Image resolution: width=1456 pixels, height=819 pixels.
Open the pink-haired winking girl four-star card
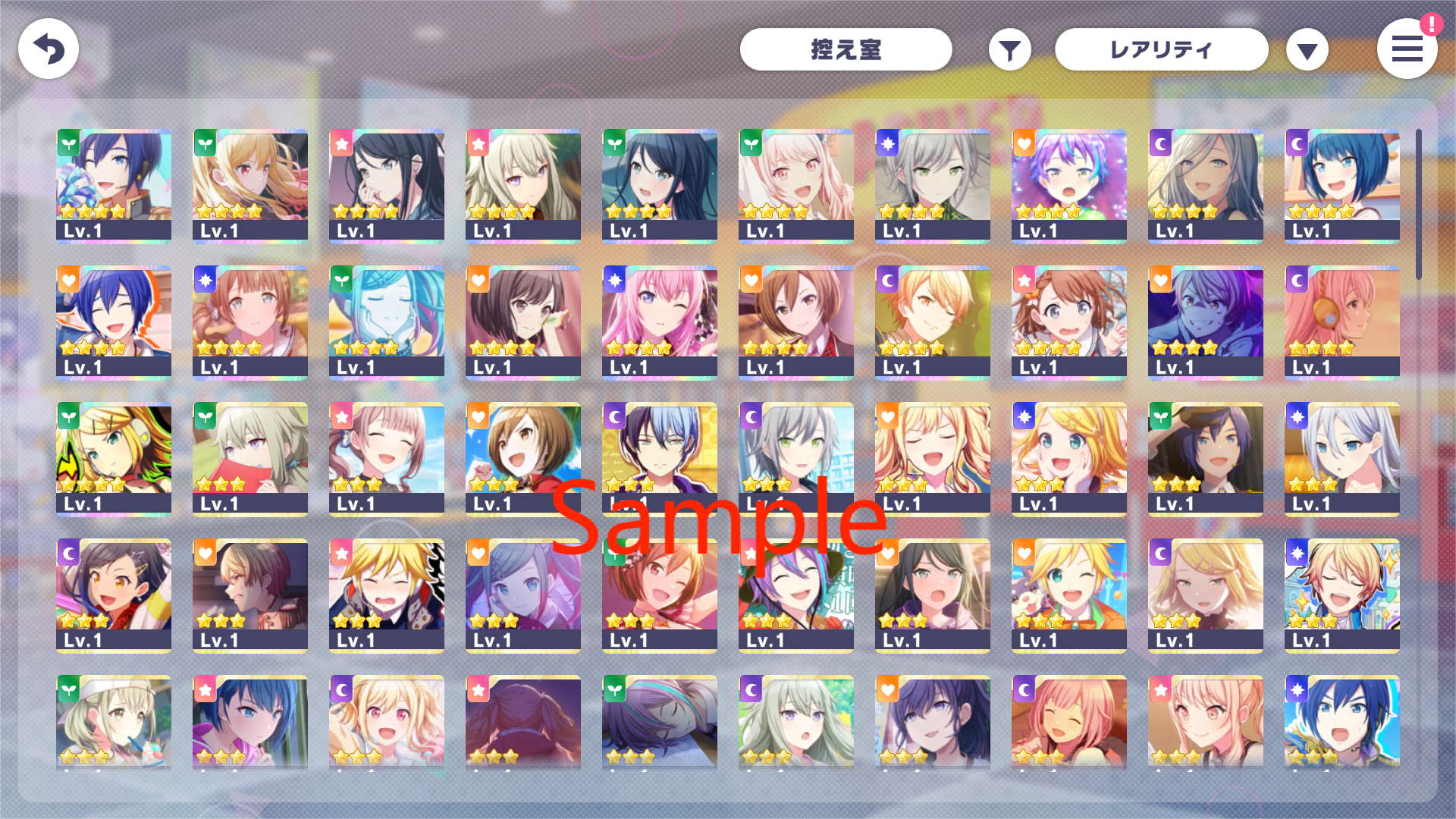pos(659,322)
